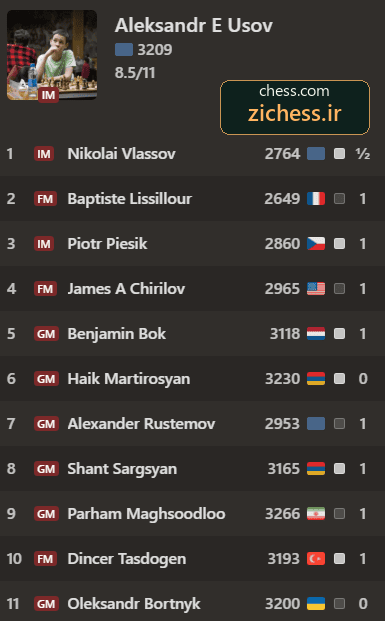
Task: Open the win over Parham Maghsoodloo
Action: click(x=192, y=513)
